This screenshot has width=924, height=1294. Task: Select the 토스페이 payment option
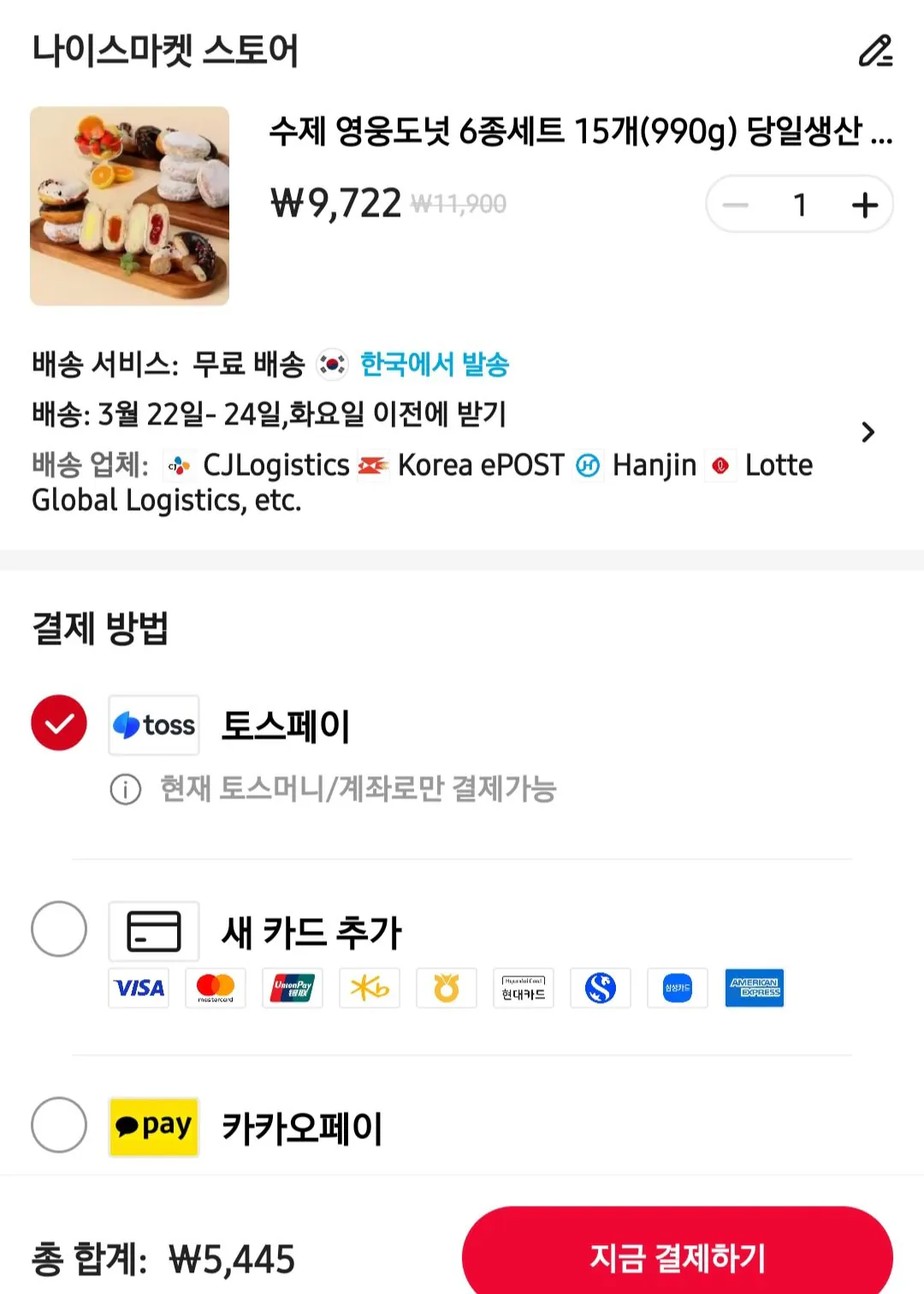(58, 722)
